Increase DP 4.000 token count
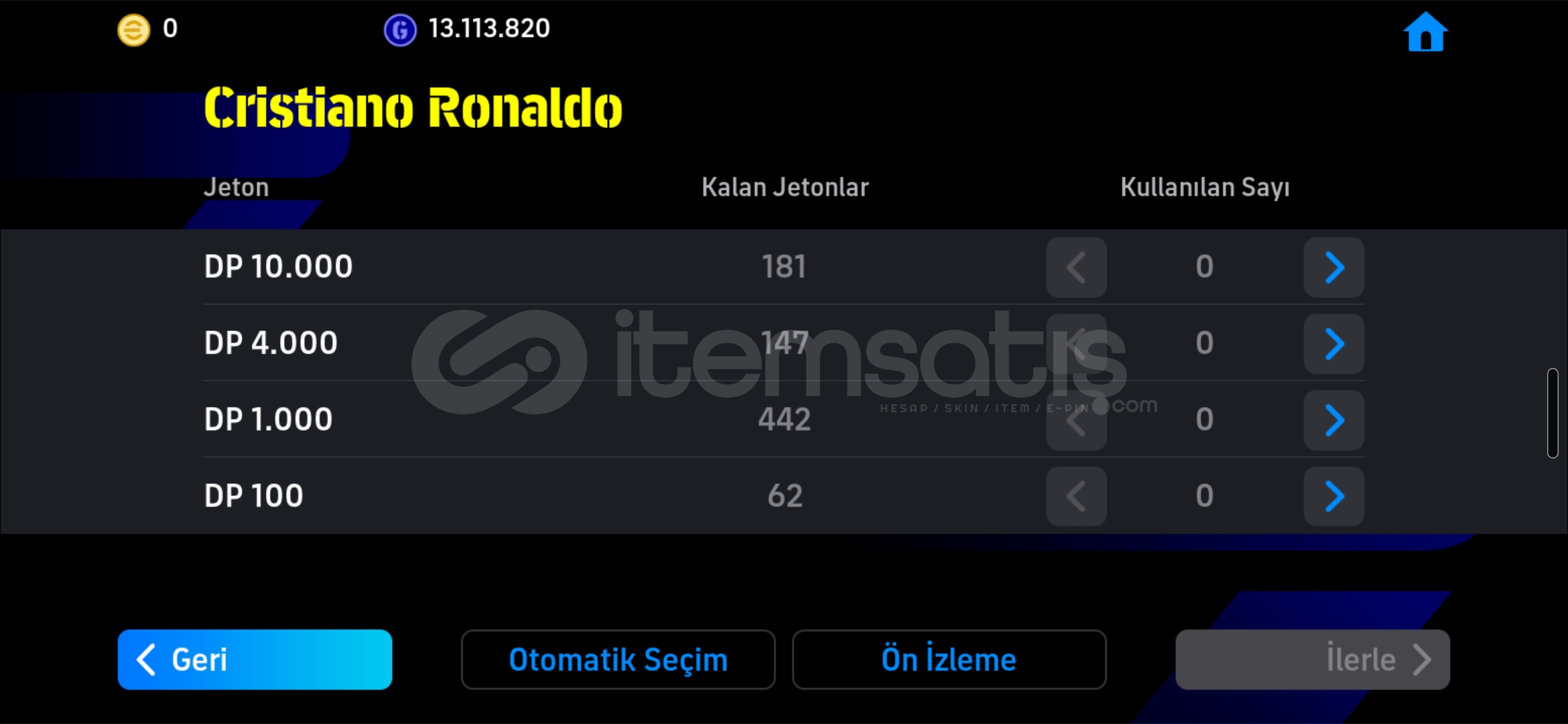Viewport: 1568px width, 724px height. click(1333, 344)
